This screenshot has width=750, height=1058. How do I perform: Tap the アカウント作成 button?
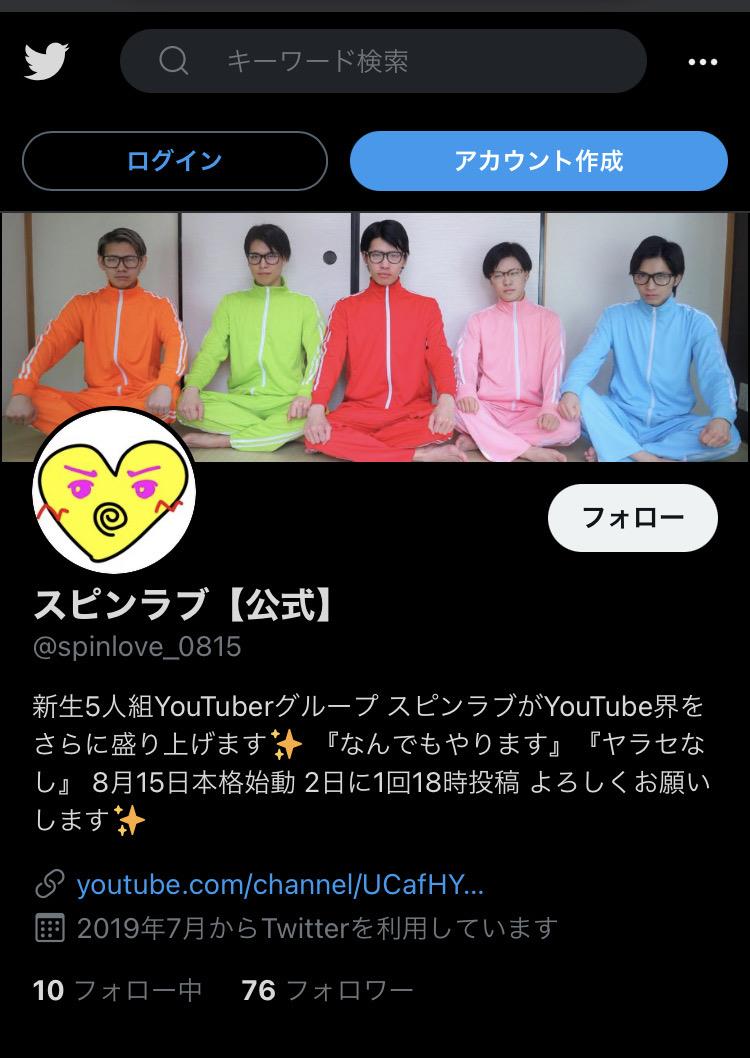point(538,161)
